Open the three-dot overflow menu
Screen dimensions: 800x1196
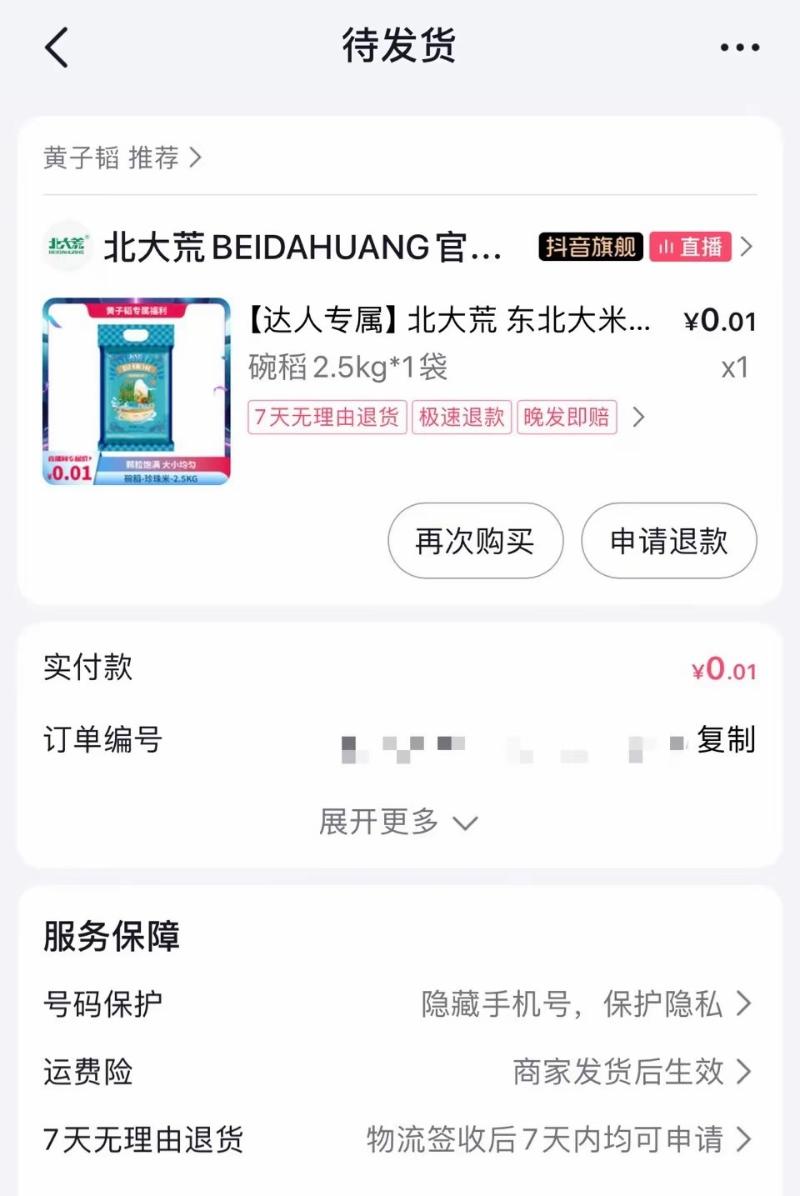pyautogui.click(x=739, y=47)
